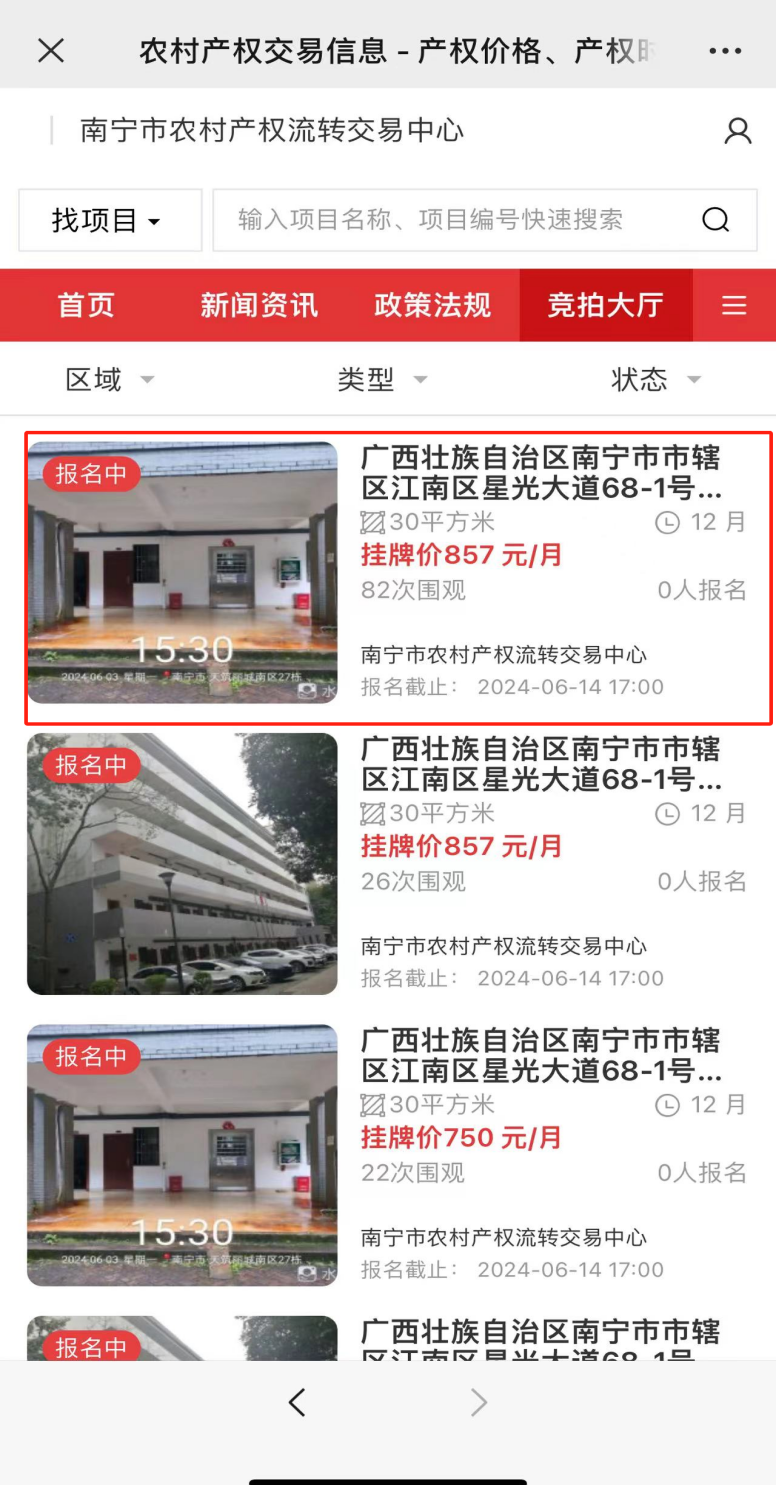Close the web page with the X icon
This screenshot has height=1485, width=776.
tap(51, 50)
